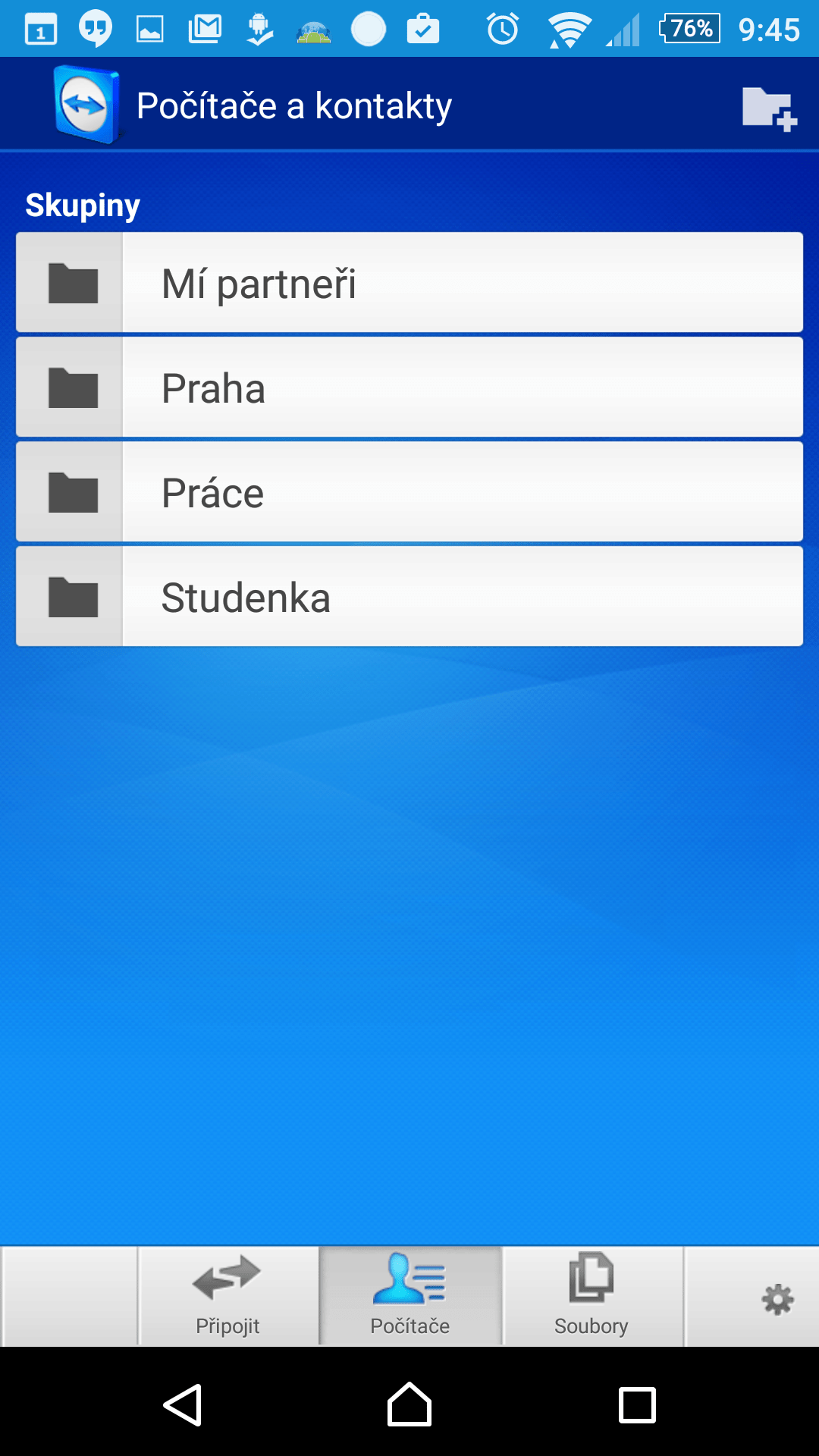Open the Studenka group
This screenshot has width=819, height=1456.
[409, 596]
